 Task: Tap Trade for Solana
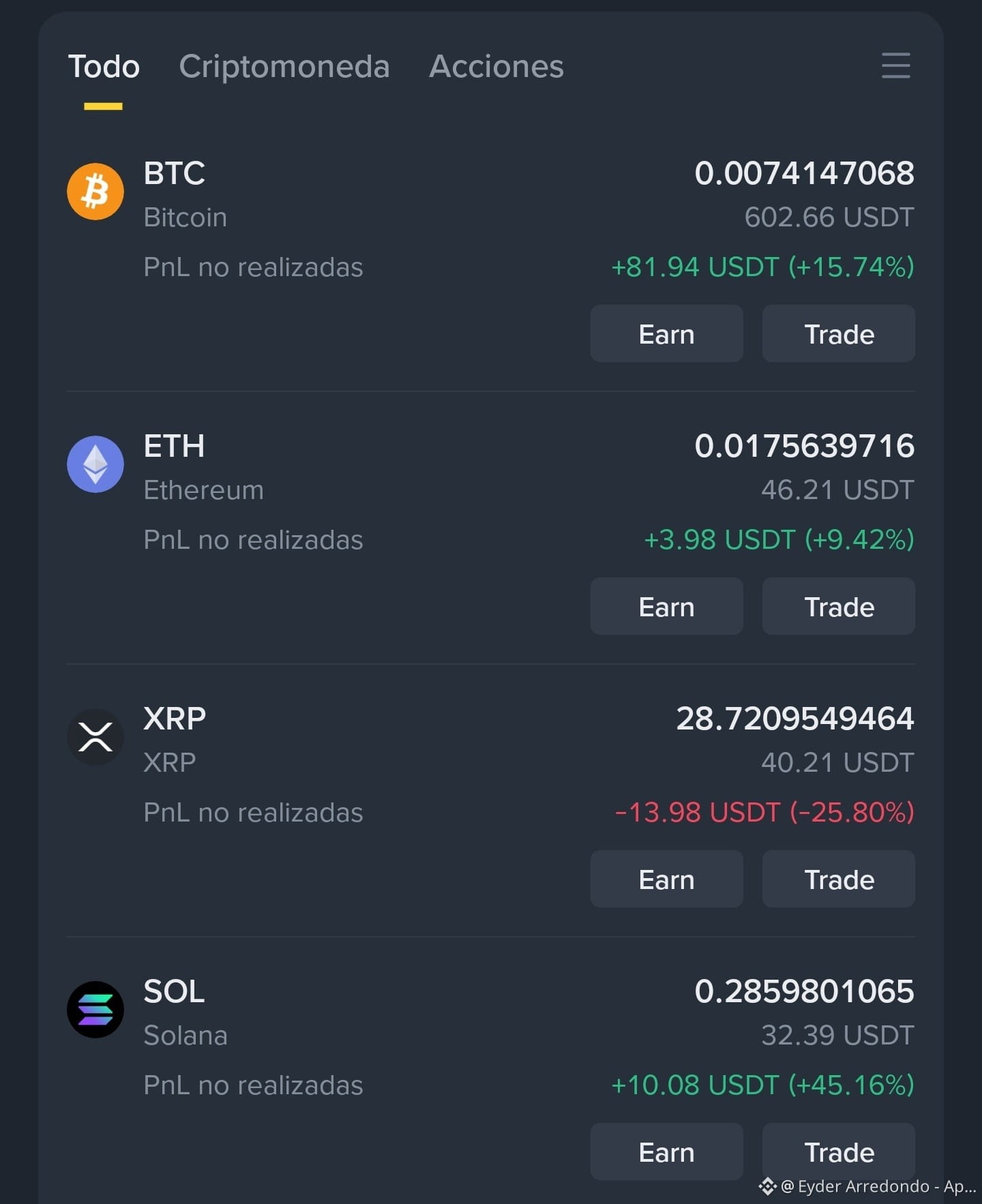tap(838, 1152)
